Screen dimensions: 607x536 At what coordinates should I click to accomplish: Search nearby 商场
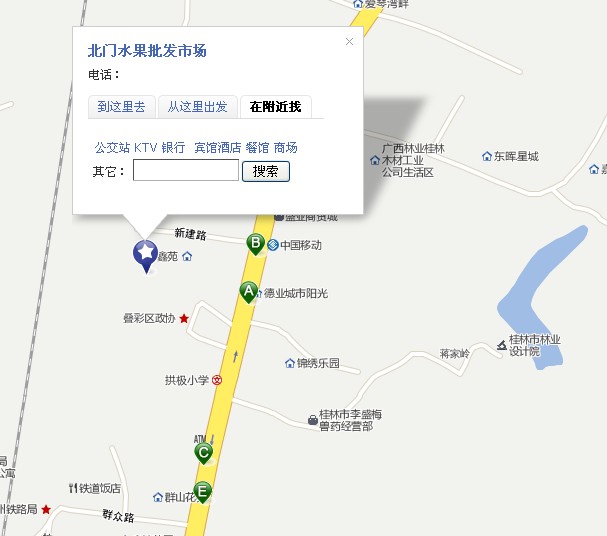coord(285,148)
